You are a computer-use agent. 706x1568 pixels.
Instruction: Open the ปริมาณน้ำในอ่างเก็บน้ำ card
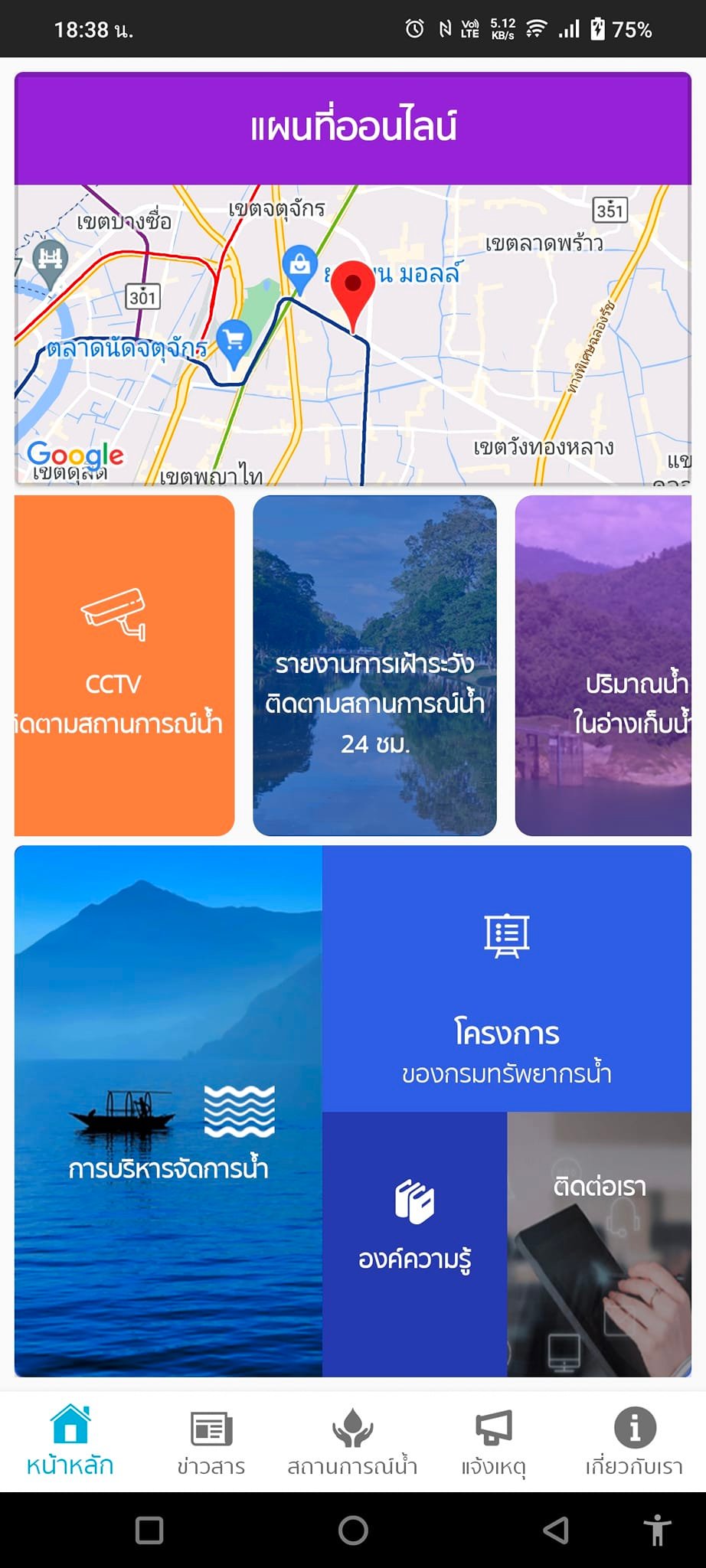(x=603, y=665)
